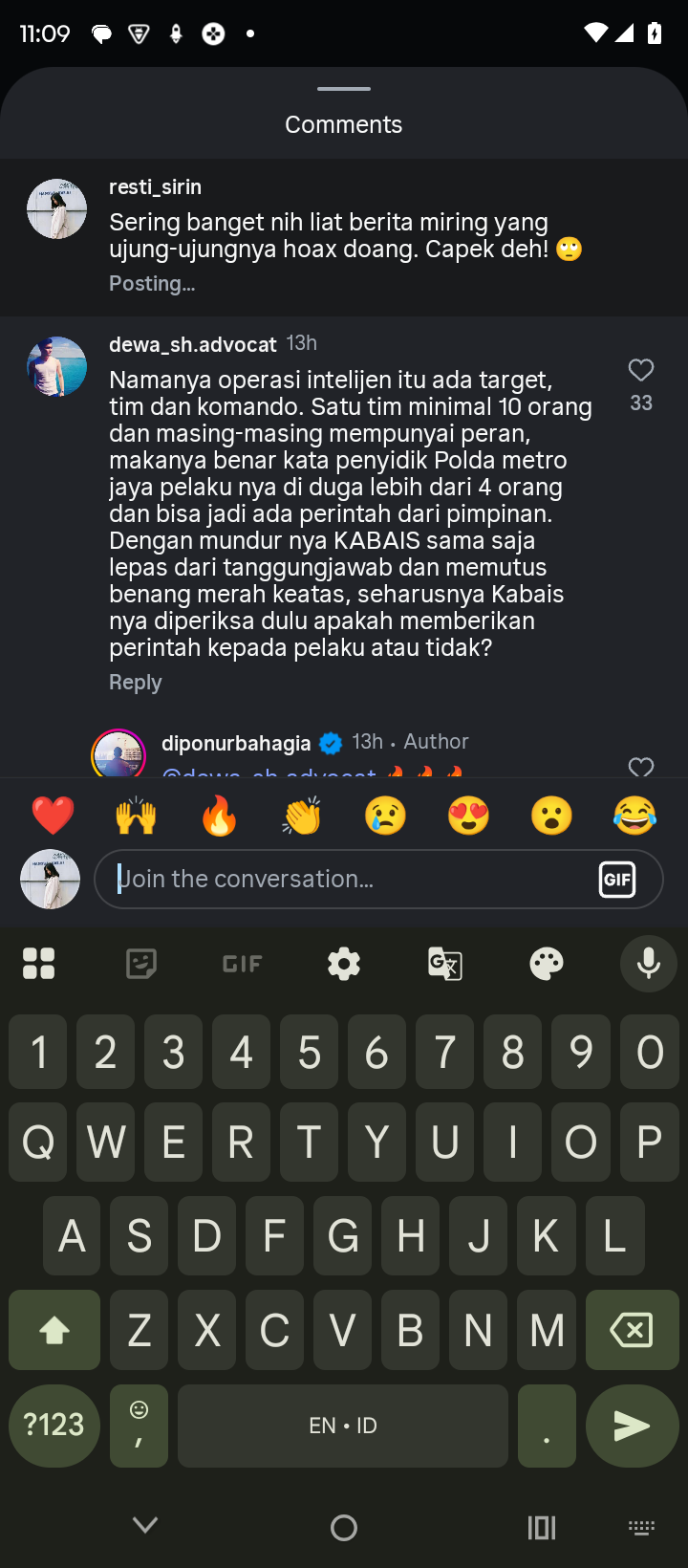Viewport: 688px width, 1568px height.
Task: Reply to dewa_sh.advocat's comment
Action: (x=135, y=683)
